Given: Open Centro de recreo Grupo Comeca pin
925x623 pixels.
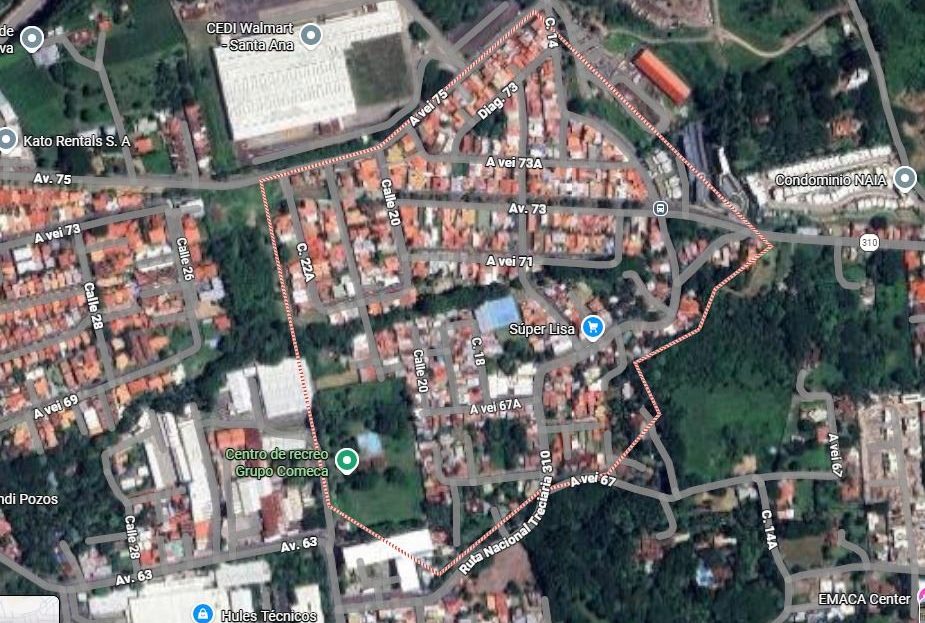Looking at the screenshot, I should [346, 460].
